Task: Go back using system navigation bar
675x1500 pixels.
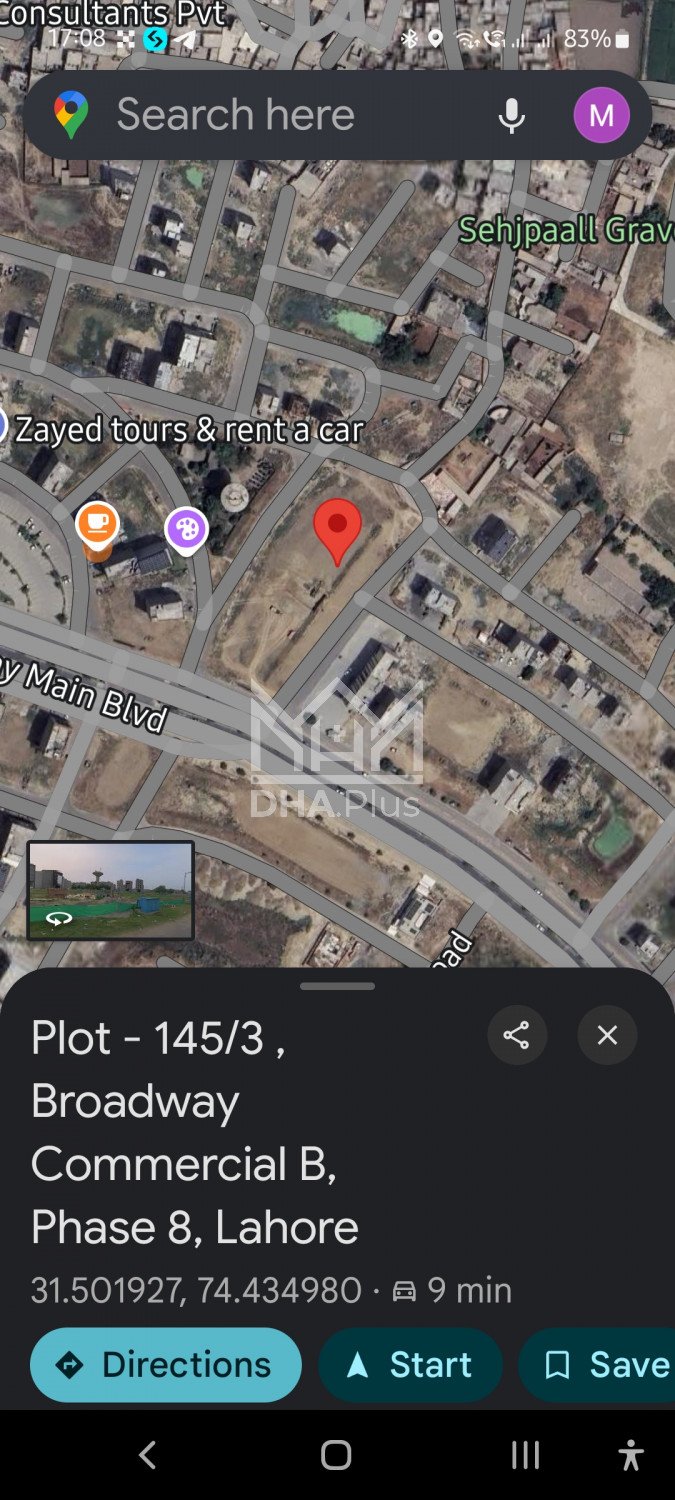Action: pyautogui.click(x=147, y=1455)
